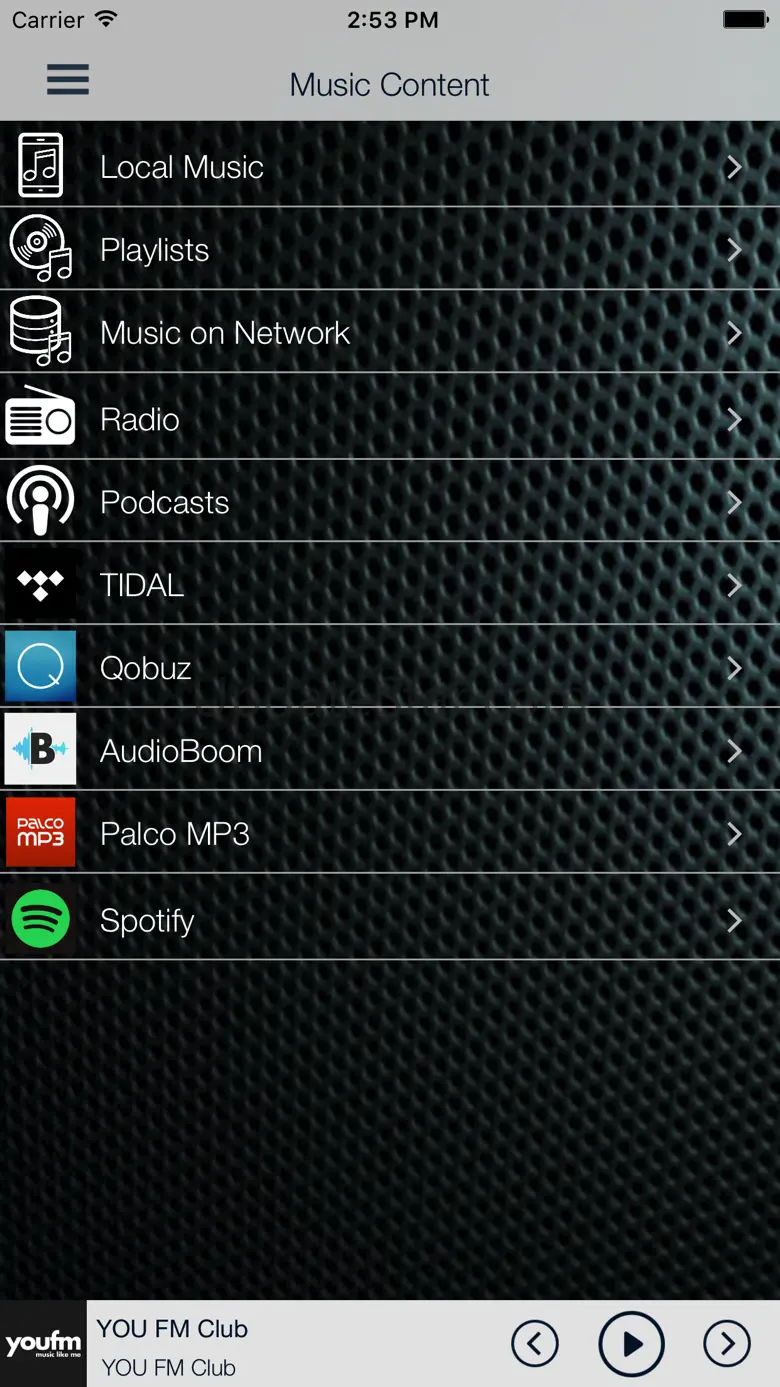This screenshot has height=1387, width=780.
Task: Open Local Music
Action: point(390,165)
